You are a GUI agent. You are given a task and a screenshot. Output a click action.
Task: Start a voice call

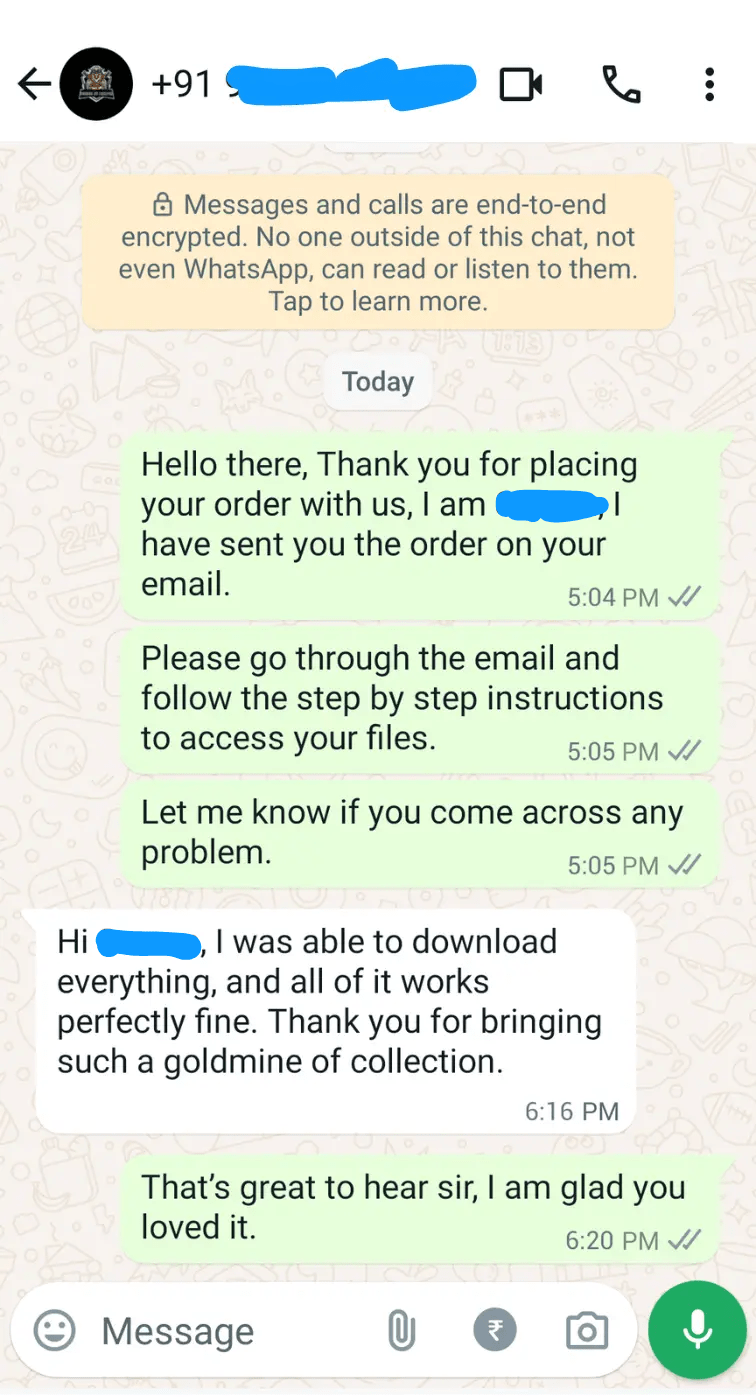tap(621, 85)
